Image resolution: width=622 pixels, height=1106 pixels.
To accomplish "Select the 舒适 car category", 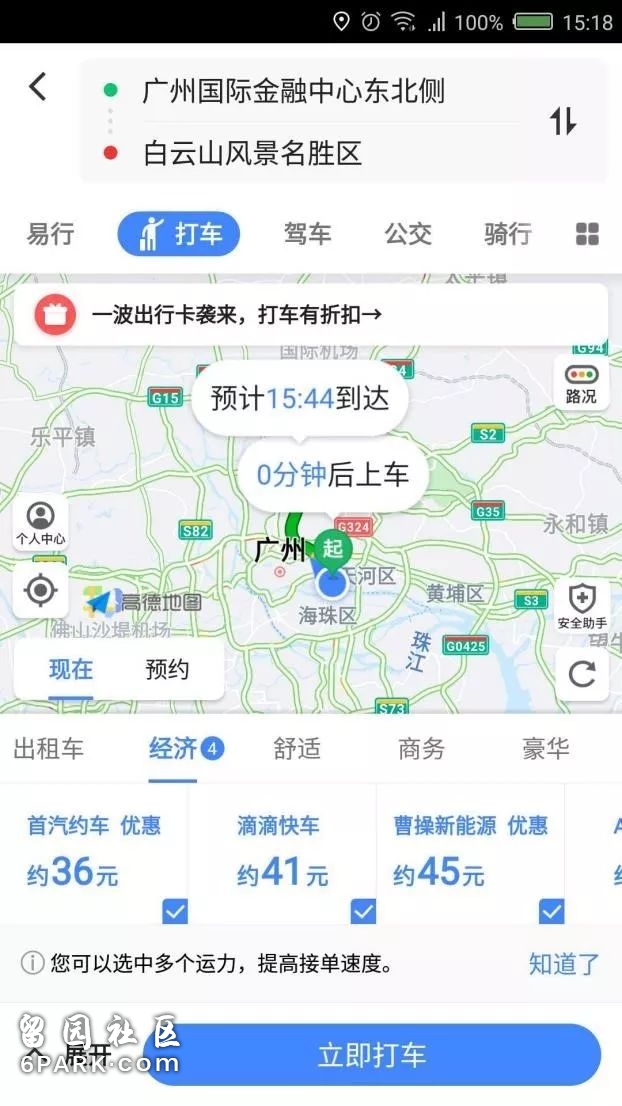I will [297, 748].
